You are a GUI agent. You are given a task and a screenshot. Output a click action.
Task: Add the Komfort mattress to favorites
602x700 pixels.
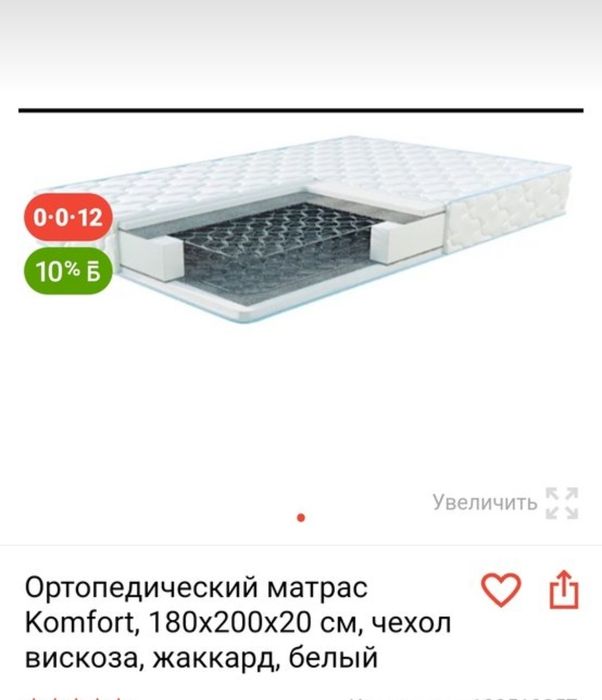(x=502, y=590)
